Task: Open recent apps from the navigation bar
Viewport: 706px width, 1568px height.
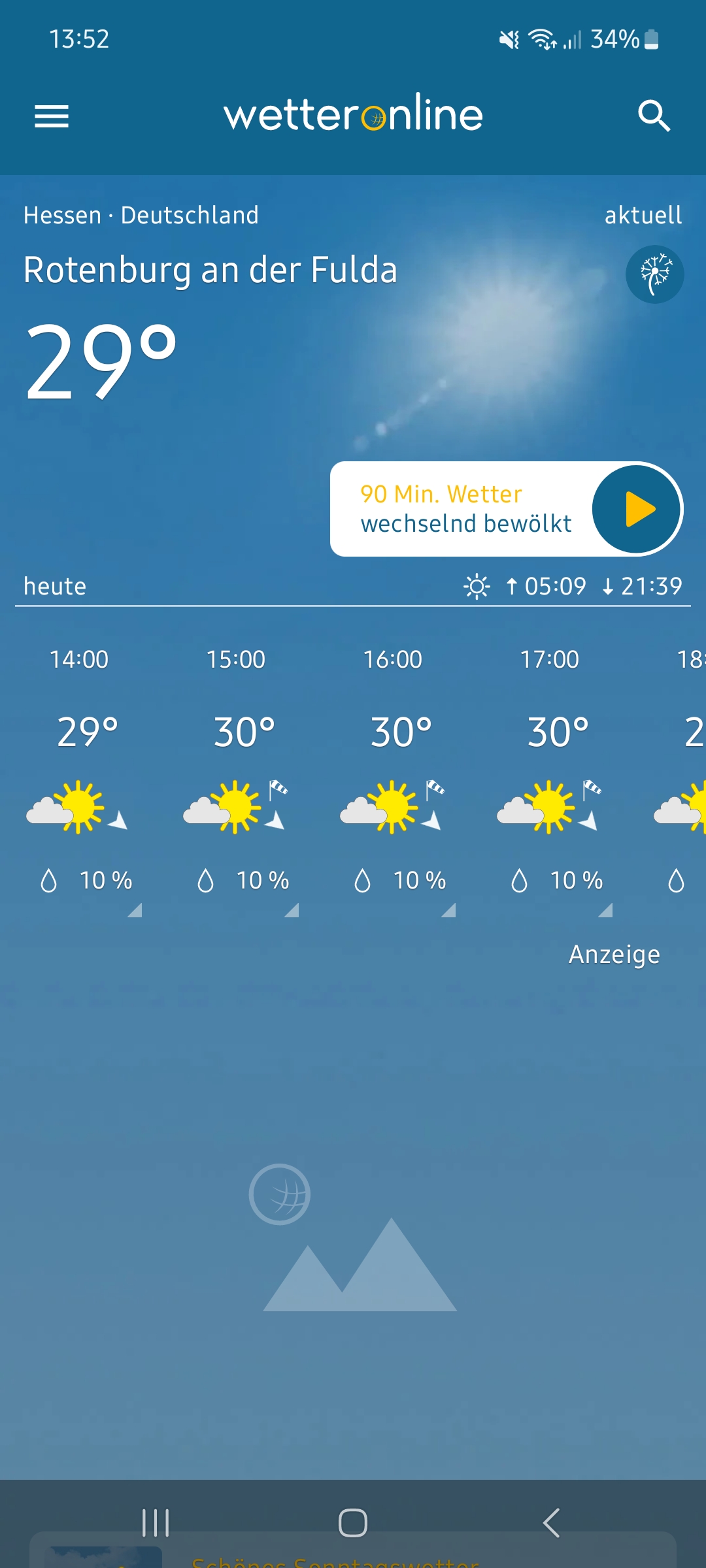Action: pyautogui.click(x=156, y=1523)
